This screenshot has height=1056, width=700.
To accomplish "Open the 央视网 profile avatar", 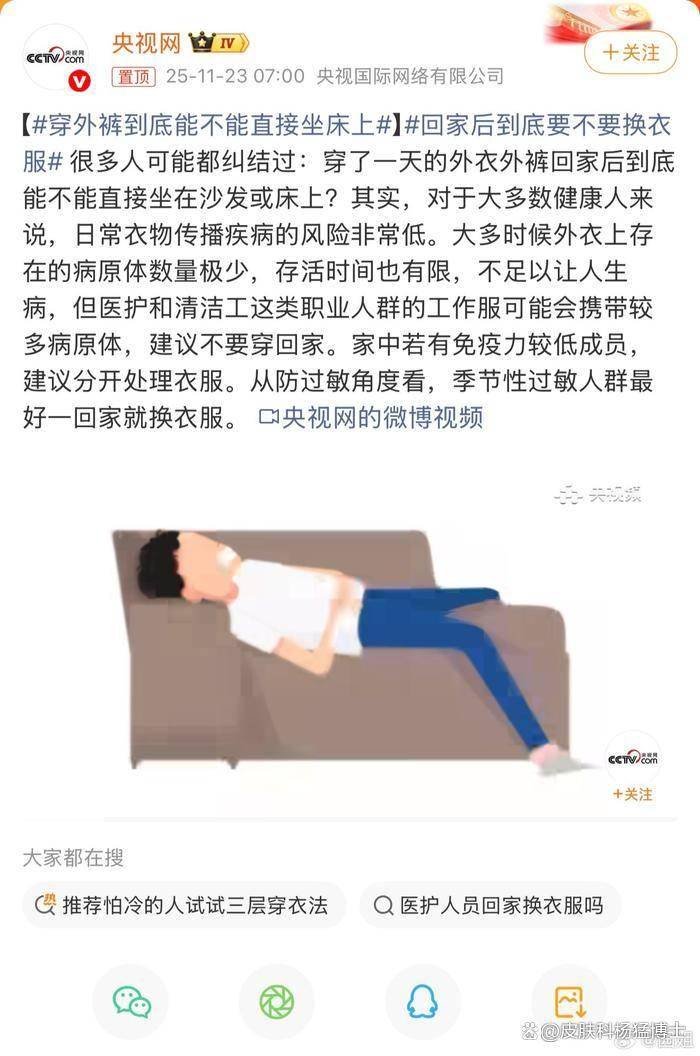I will (55, 58).
